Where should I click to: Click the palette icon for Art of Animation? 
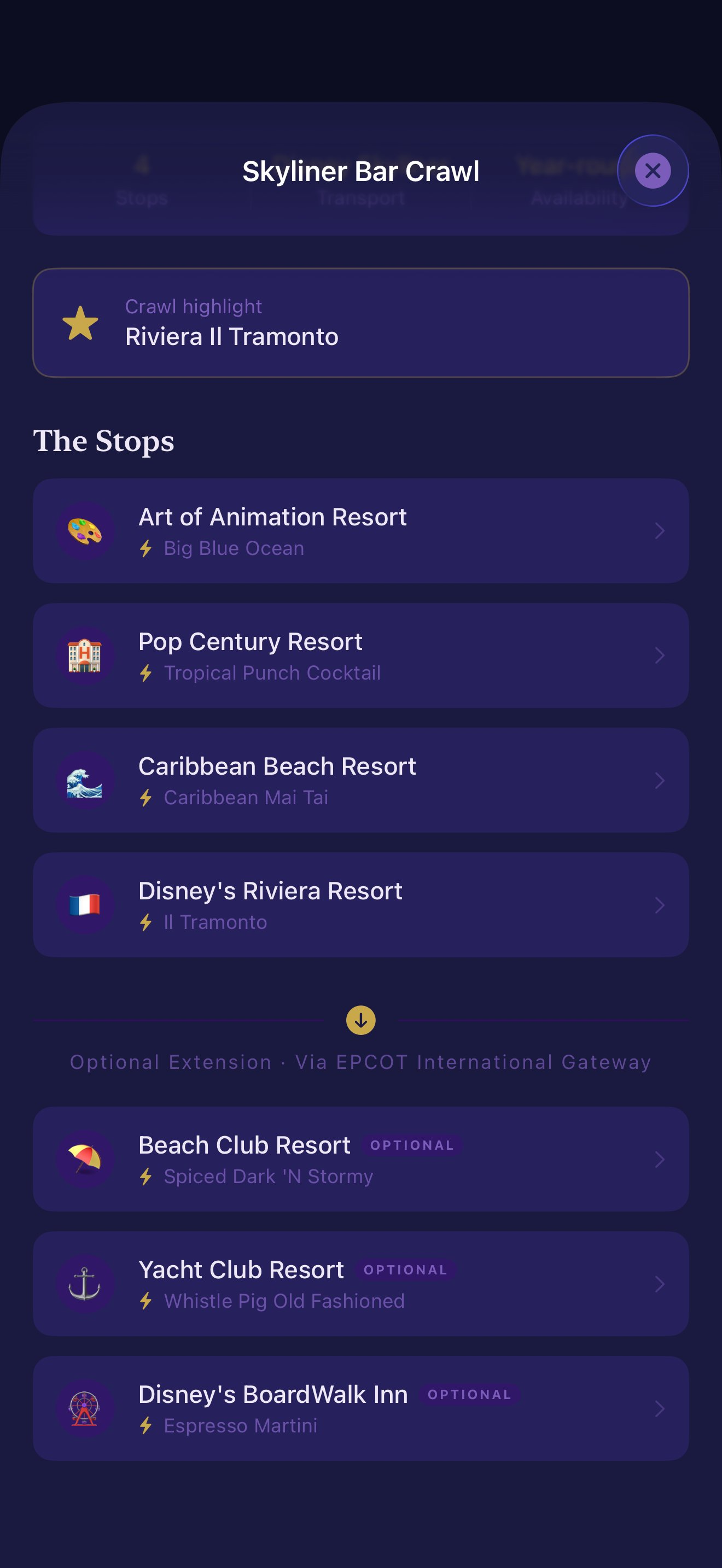(x=86, y=531)
